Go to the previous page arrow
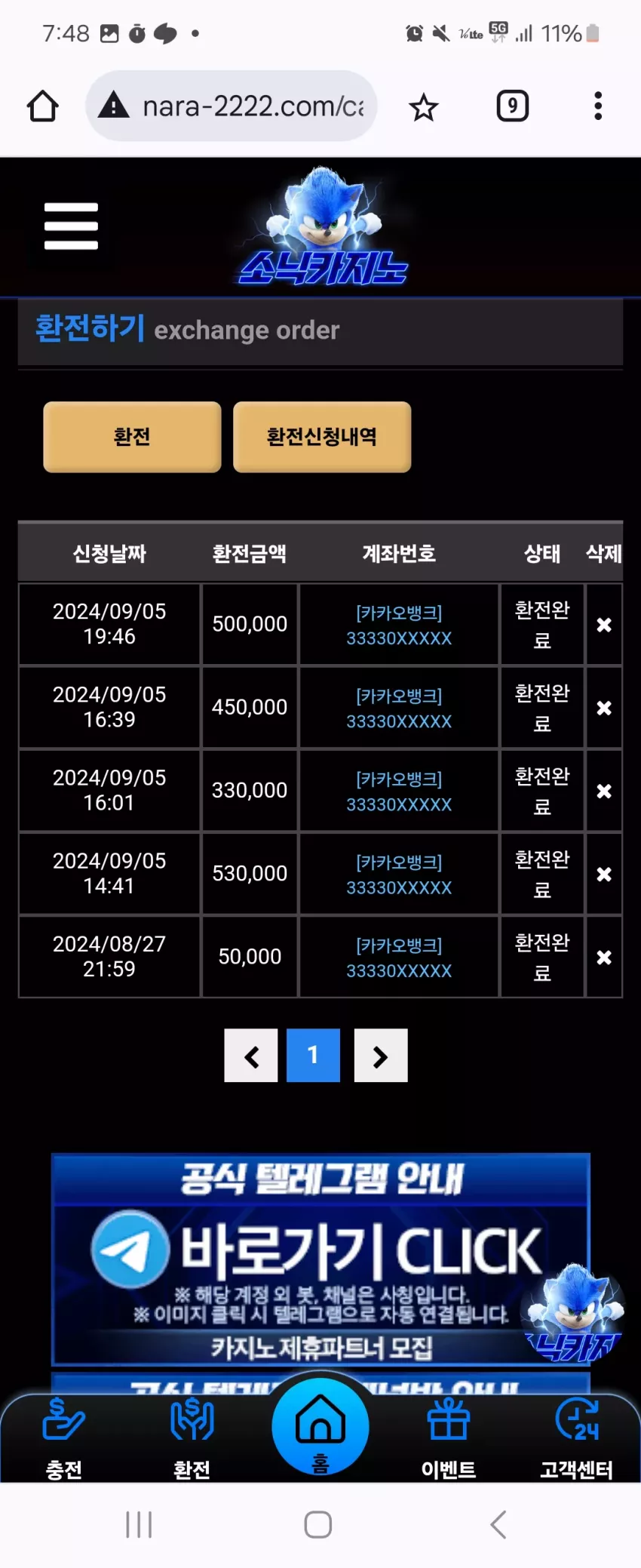 pos(251,1056)
